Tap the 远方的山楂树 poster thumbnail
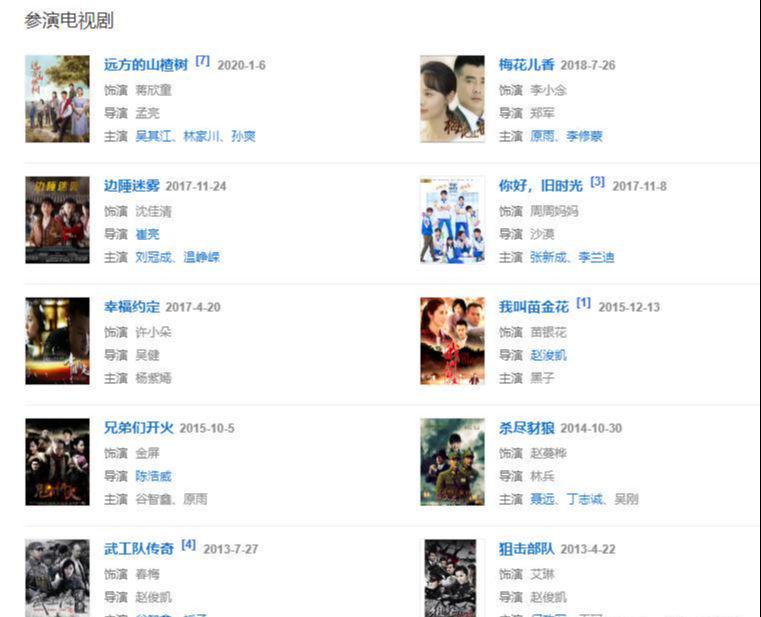The height and width of the screenshot is (617, 761). [x=57, y=99]
